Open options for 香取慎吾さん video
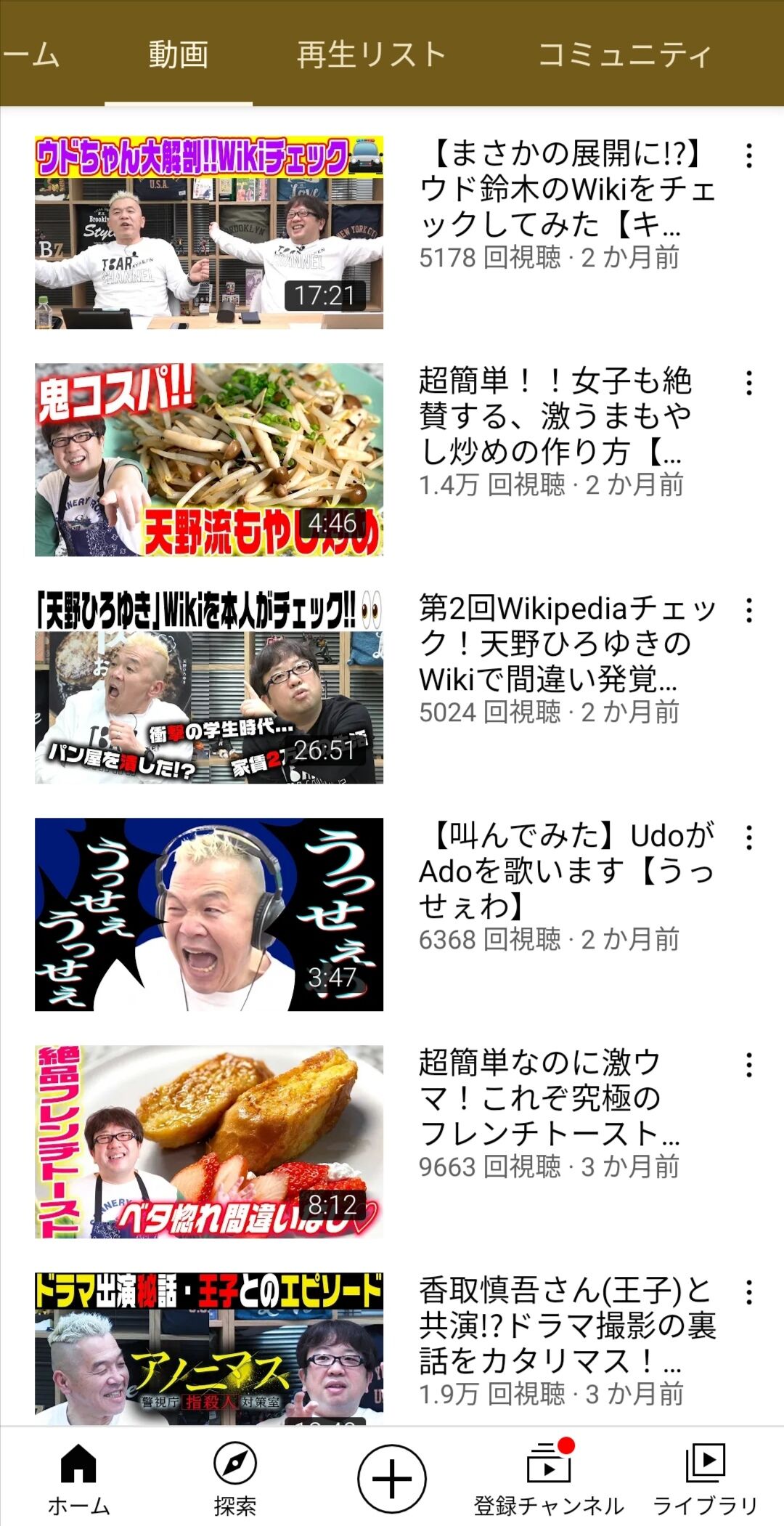This screenshot has width=784, height=1526. pos(749,1292)
